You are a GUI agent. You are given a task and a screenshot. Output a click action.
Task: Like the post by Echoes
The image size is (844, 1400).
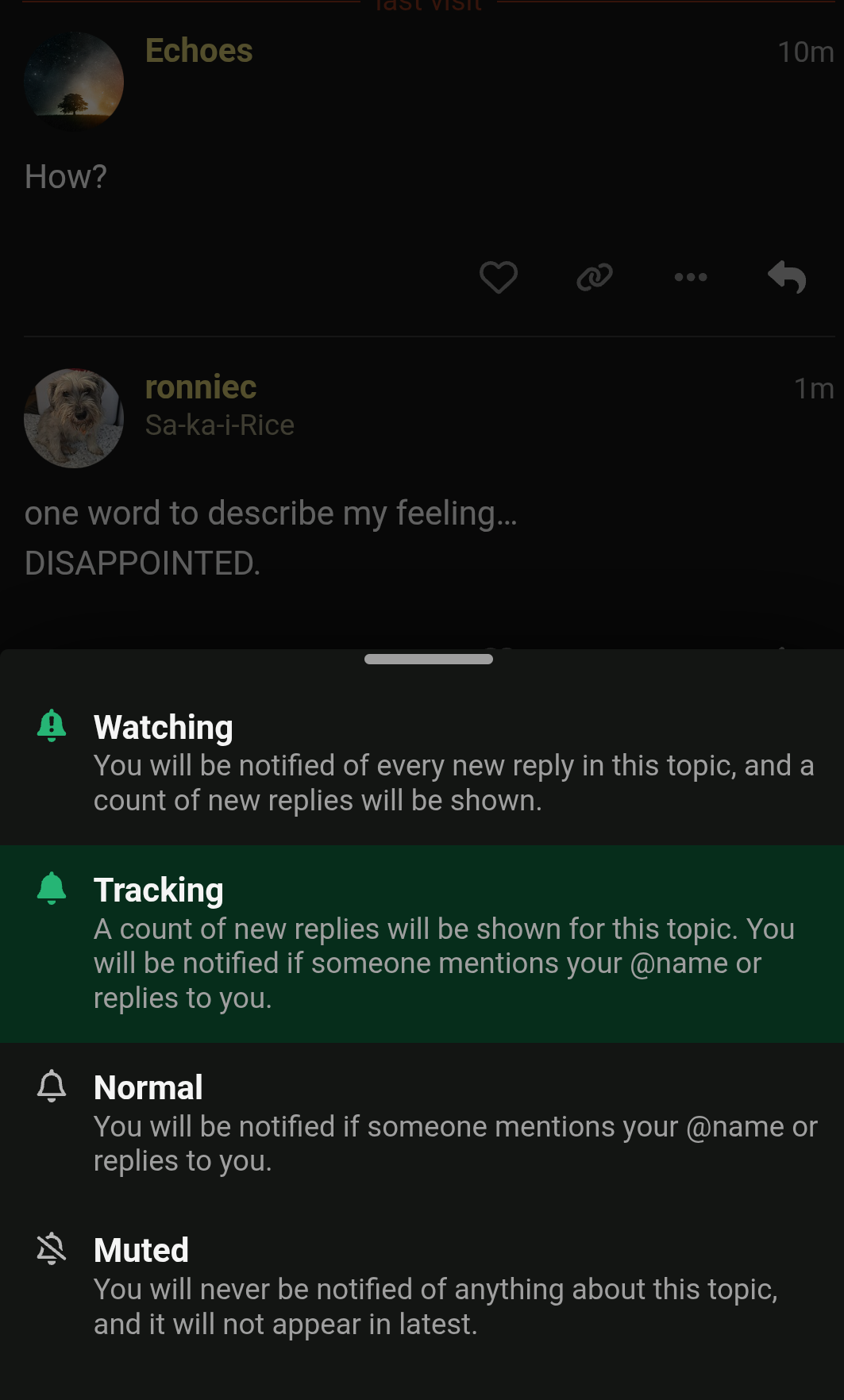(x=499, y=277)
